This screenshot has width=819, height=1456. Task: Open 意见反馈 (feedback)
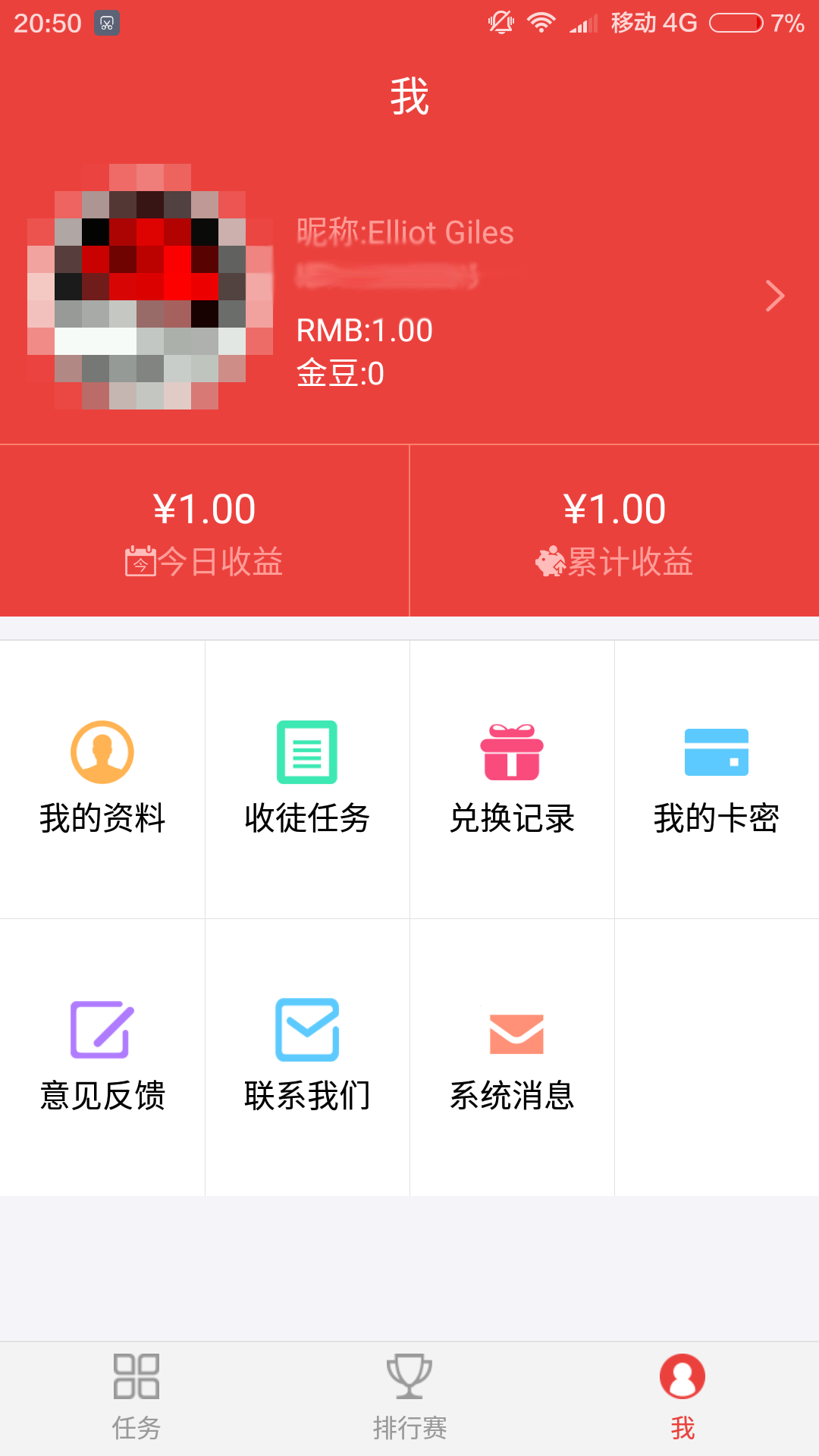point(102,1056)
